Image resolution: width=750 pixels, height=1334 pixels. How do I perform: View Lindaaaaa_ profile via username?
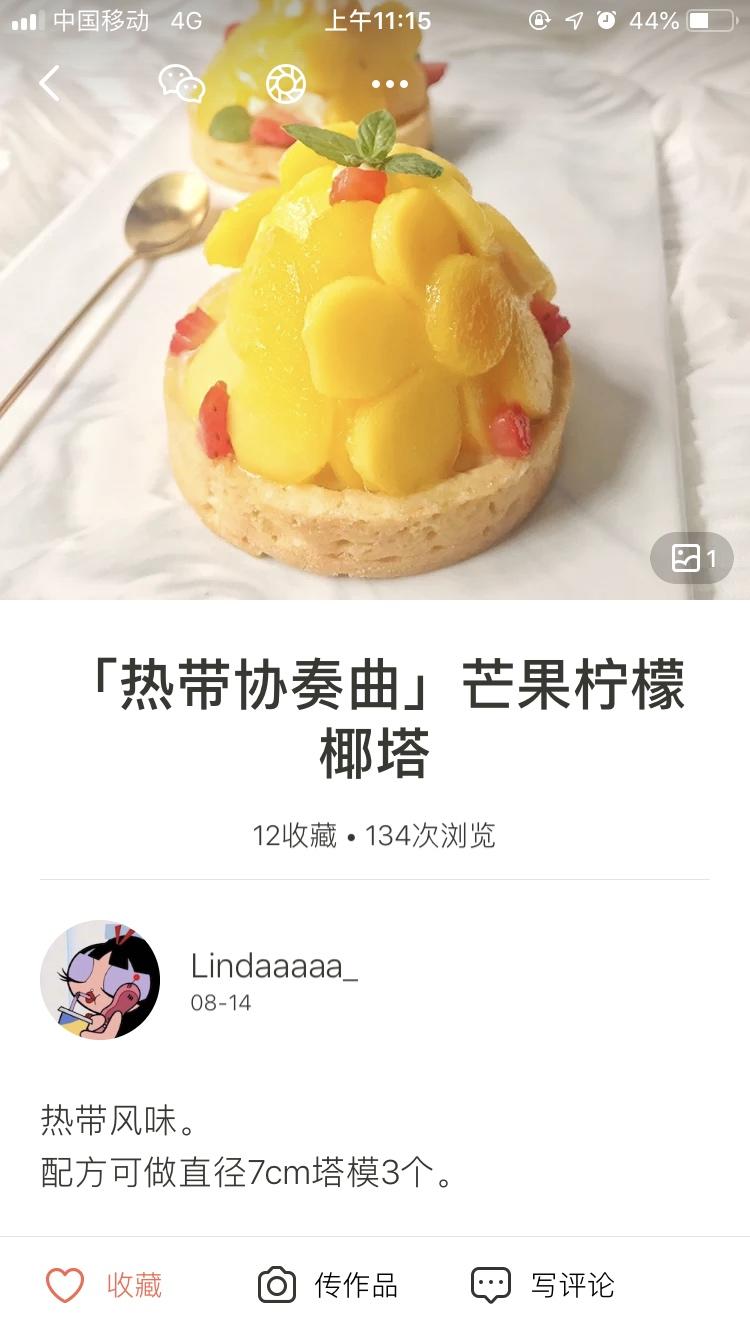[x=274, y=965]
